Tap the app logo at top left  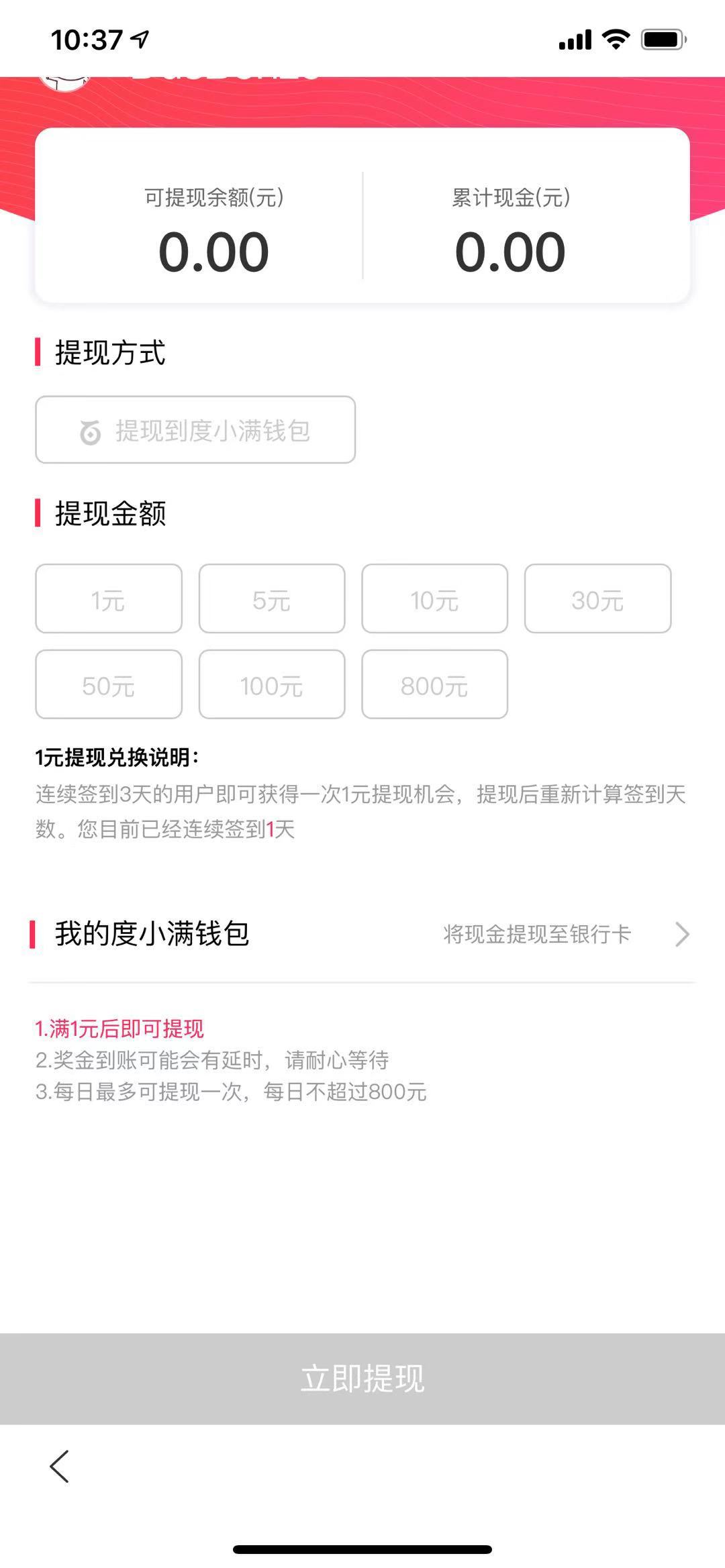tap(64, 77)
